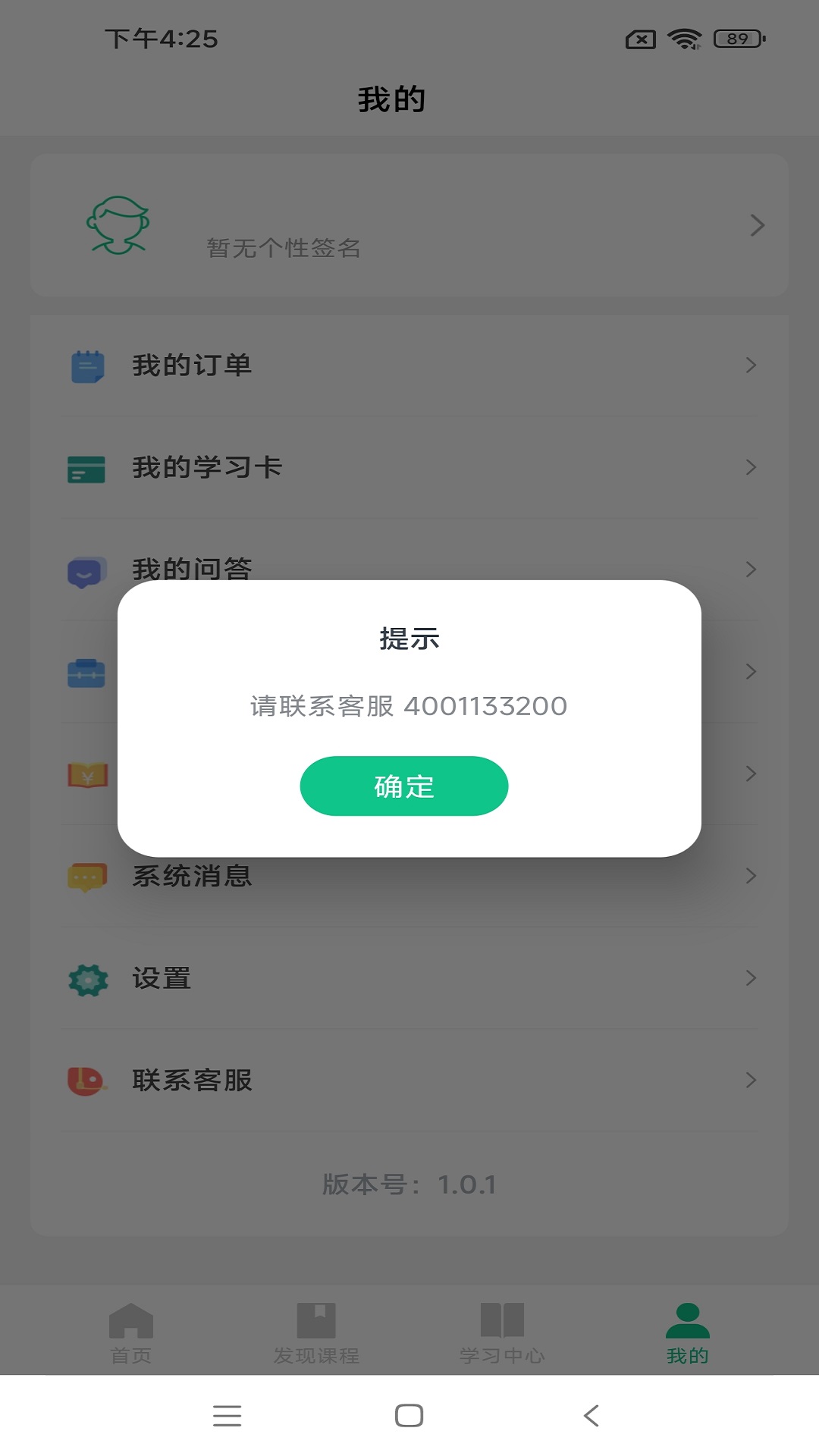Expand the 联系客服 row arrow
Viewport: 819px width, 1456px height.
click(752, 1081)
